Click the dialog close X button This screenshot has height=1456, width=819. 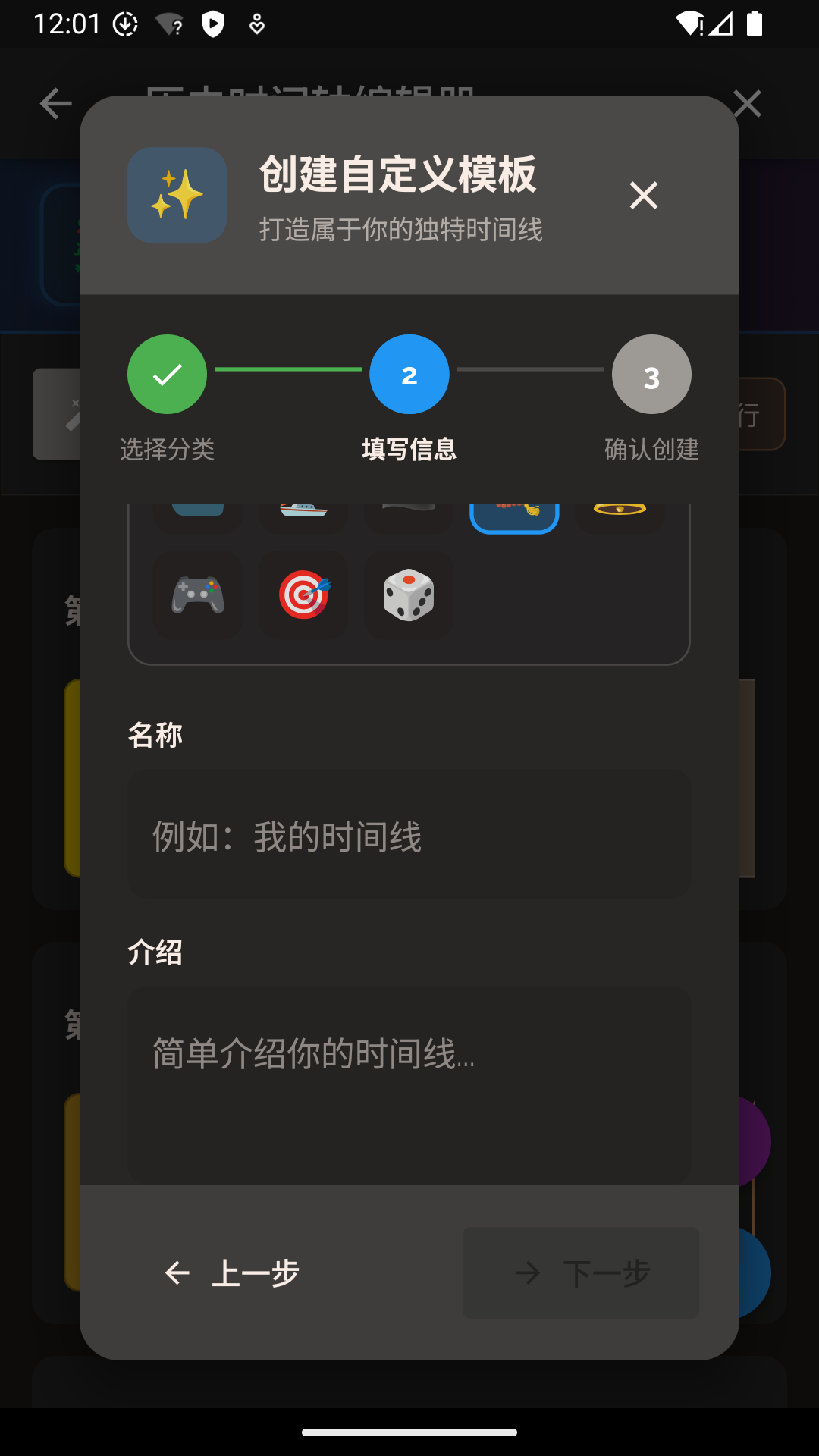click(x=643, y=196)
